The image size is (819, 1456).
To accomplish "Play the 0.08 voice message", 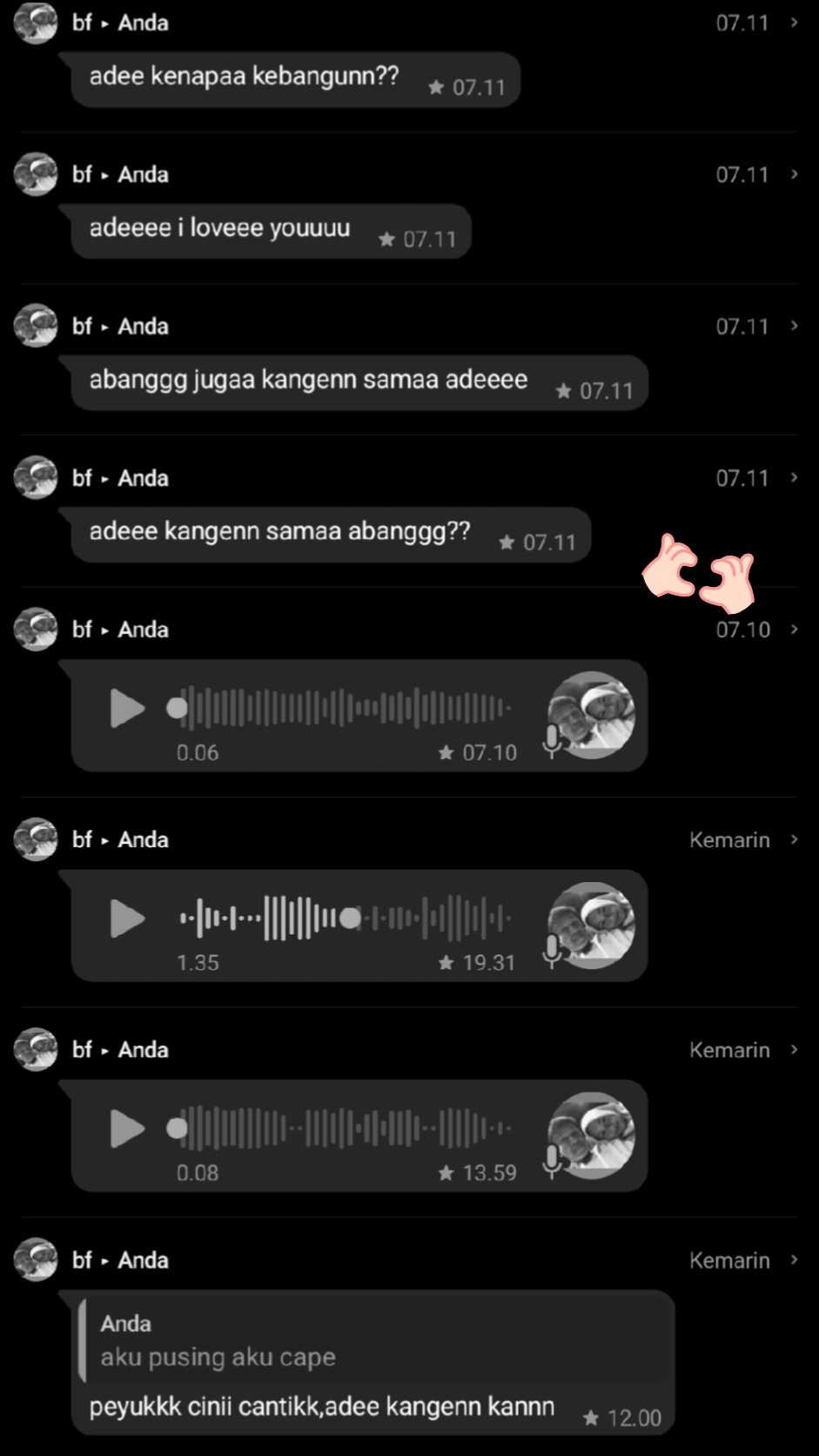I will click(x=128, y=1129).
